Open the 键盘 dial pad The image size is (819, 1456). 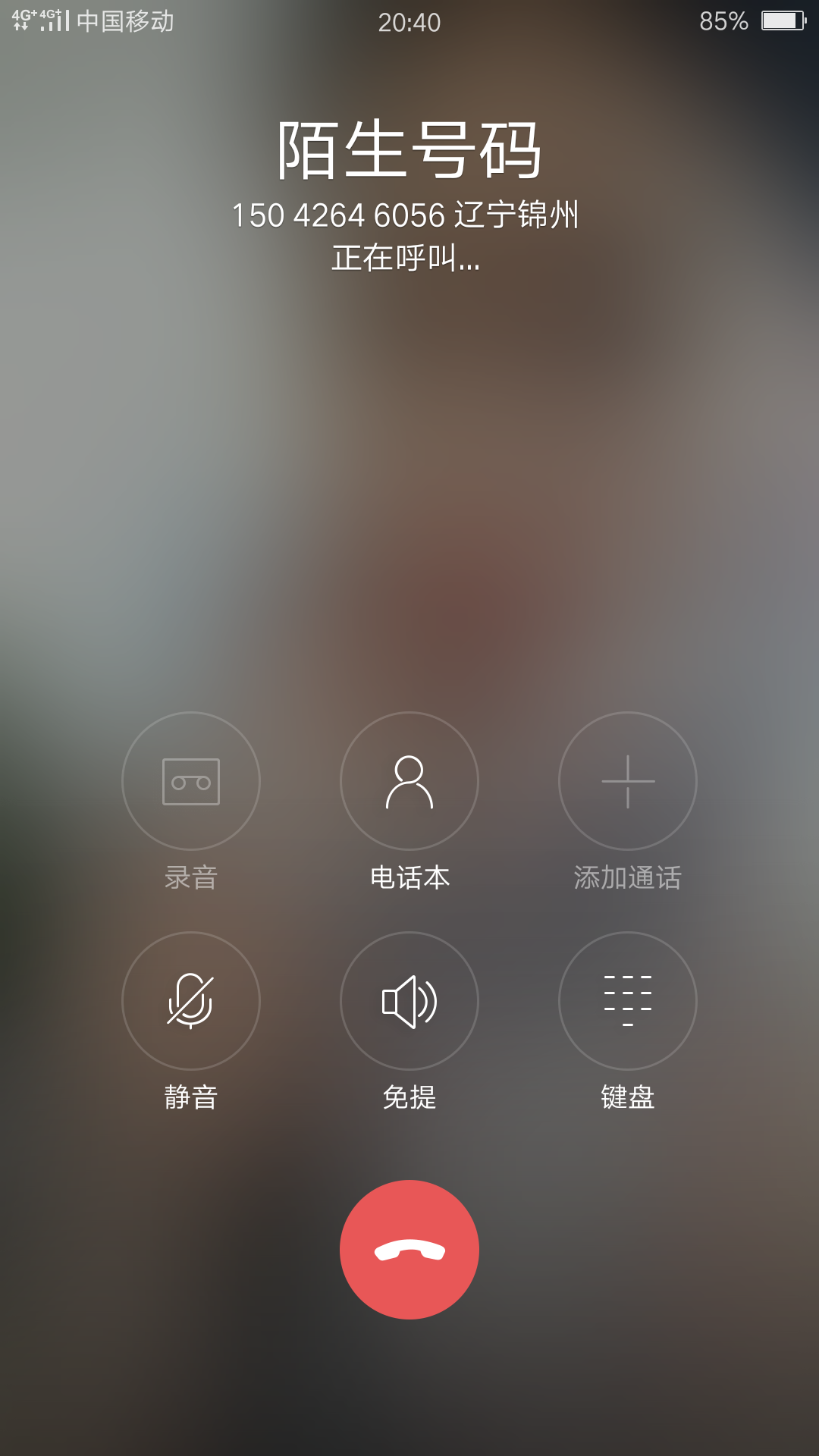click(x=628, y=1001)
